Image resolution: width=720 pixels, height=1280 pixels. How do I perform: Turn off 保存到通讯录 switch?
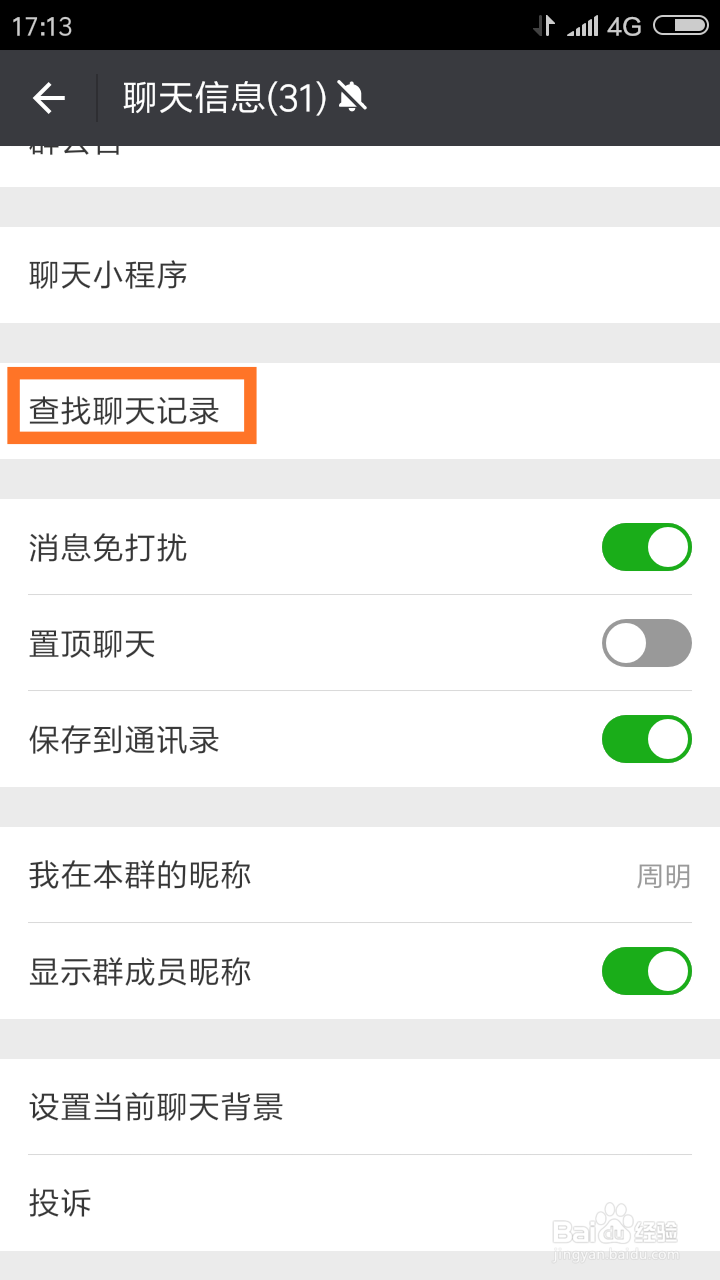(x=646, y=739)
